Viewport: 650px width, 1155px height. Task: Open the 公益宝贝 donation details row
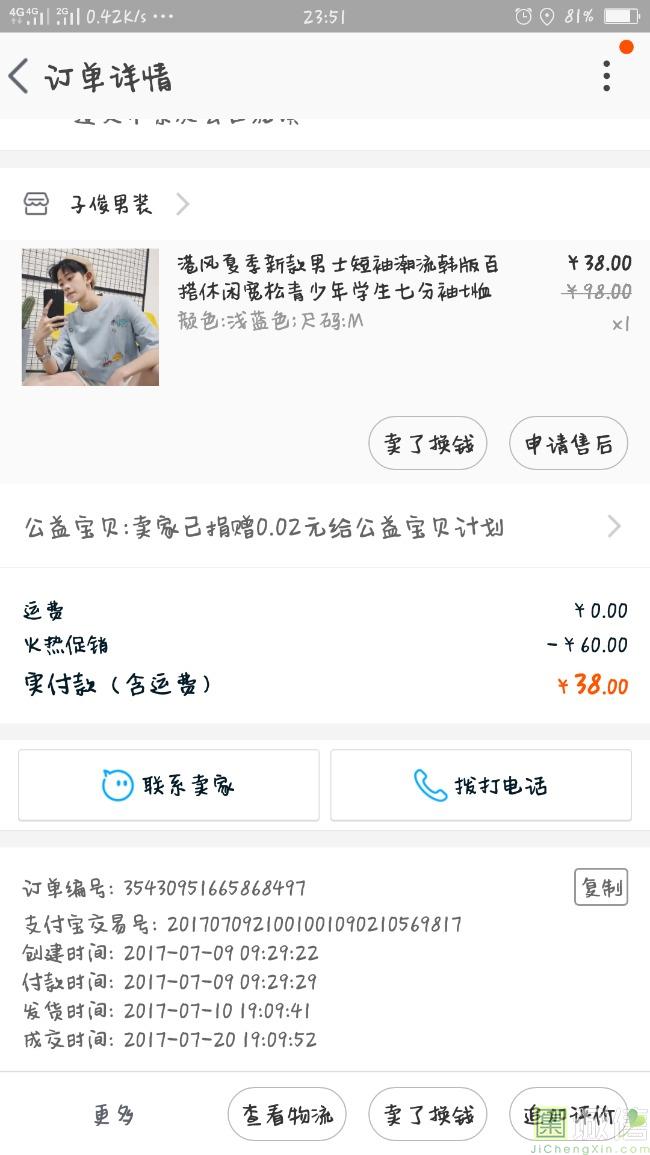tap(324, 527)
